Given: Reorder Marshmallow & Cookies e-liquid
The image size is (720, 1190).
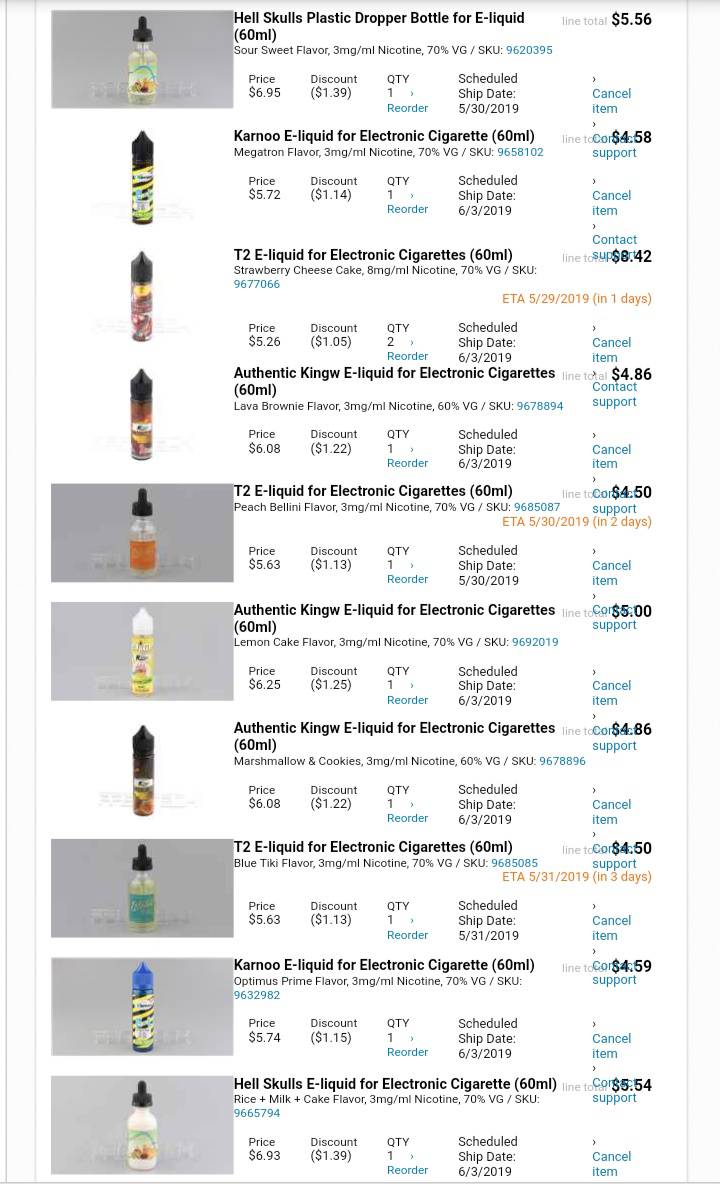Looking at the screenshot, I should tap(407, 818).
